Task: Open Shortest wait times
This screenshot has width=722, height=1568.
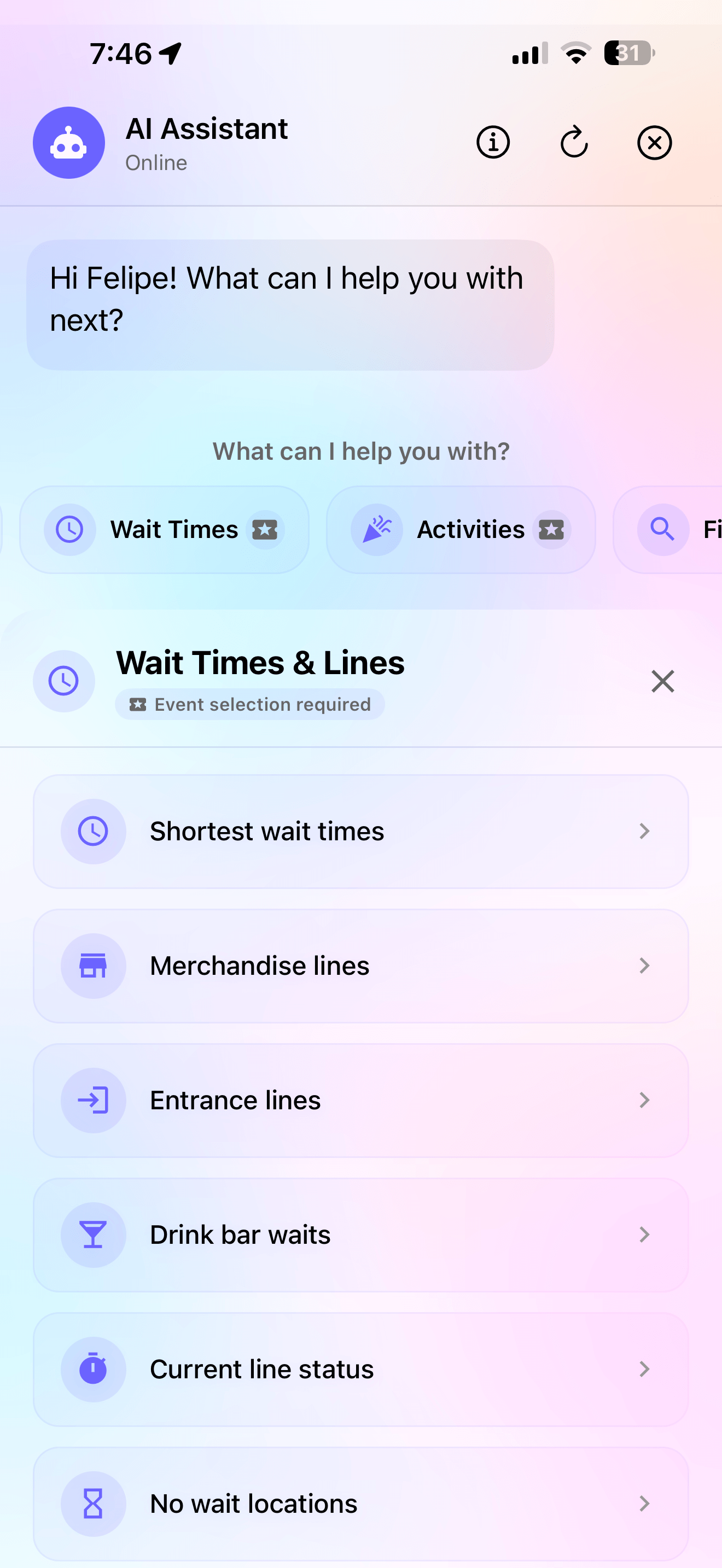Action: (360, 832)
